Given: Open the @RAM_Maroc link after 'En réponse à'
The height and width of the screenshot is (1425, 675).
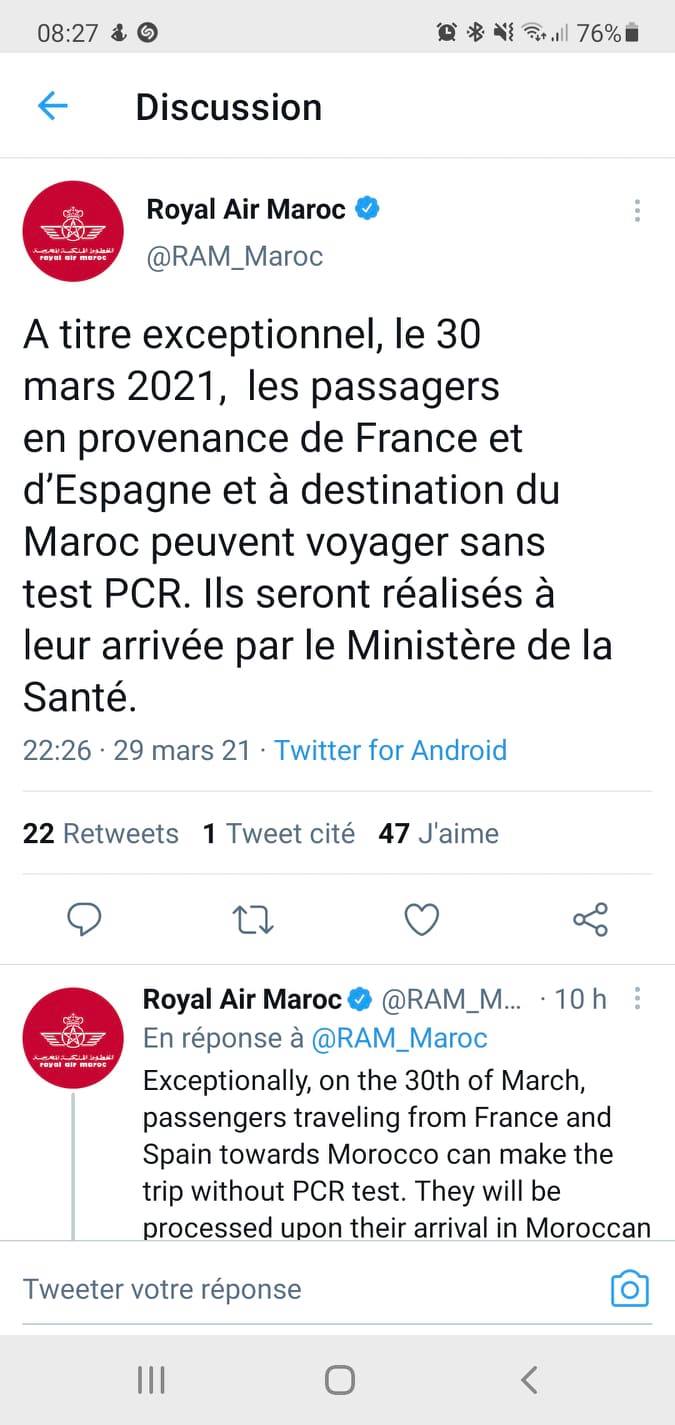Looking at the screenshot, I should tap(399, 1038).
